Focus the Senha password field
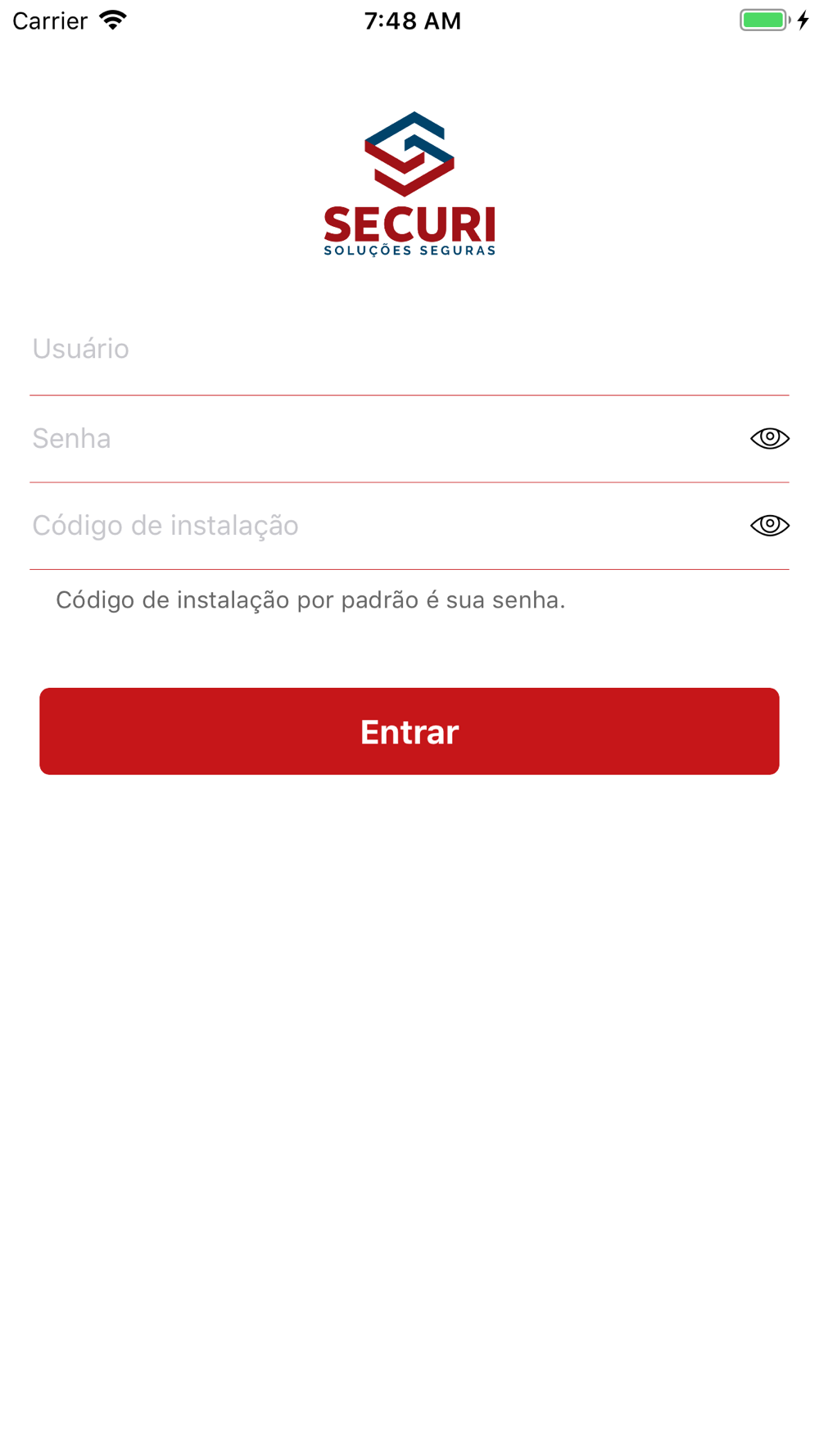 click(385, 439)
